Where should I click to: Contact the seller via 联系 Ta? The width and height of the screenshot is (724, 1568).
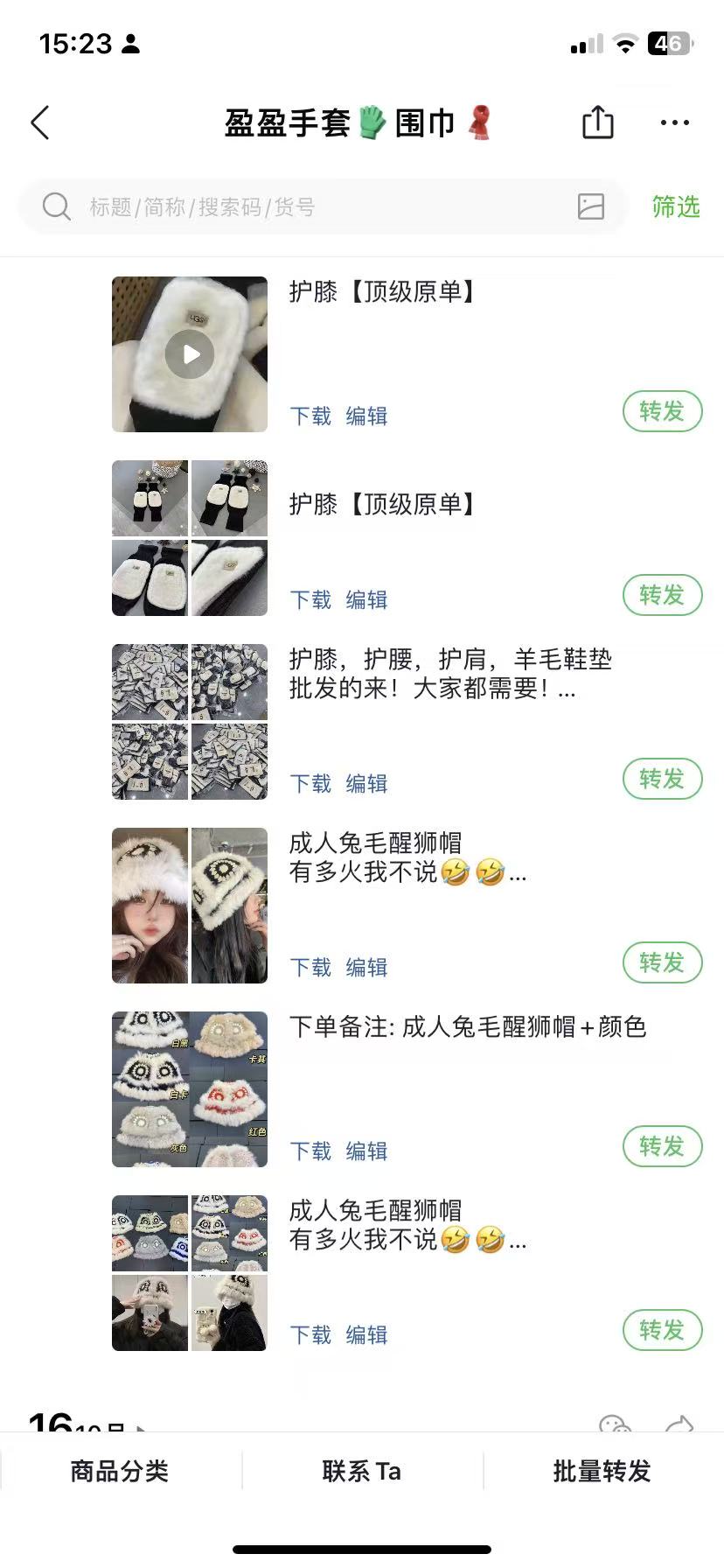361,1472
